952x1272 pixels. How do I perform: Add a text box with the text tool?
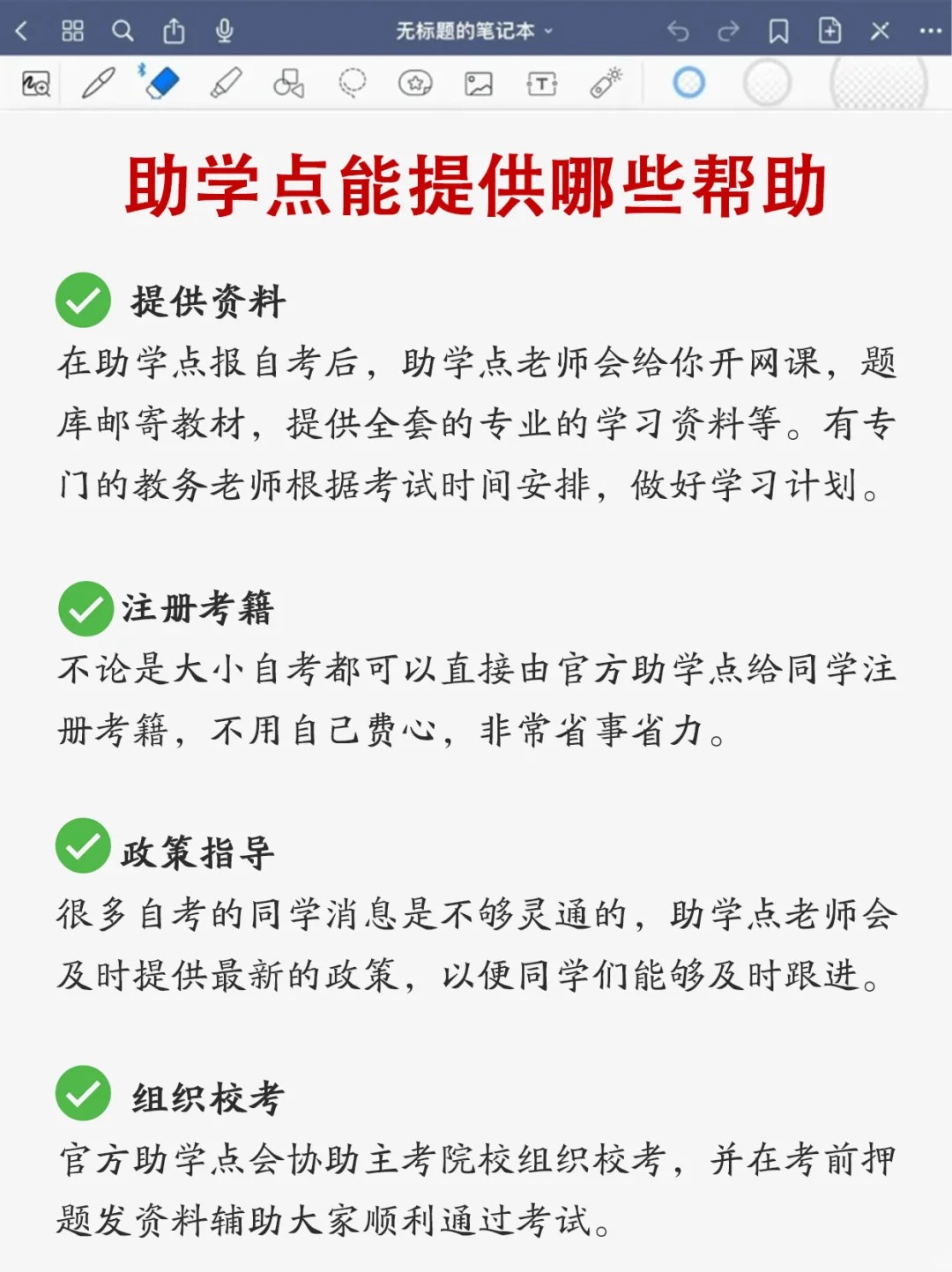point(542,84)
